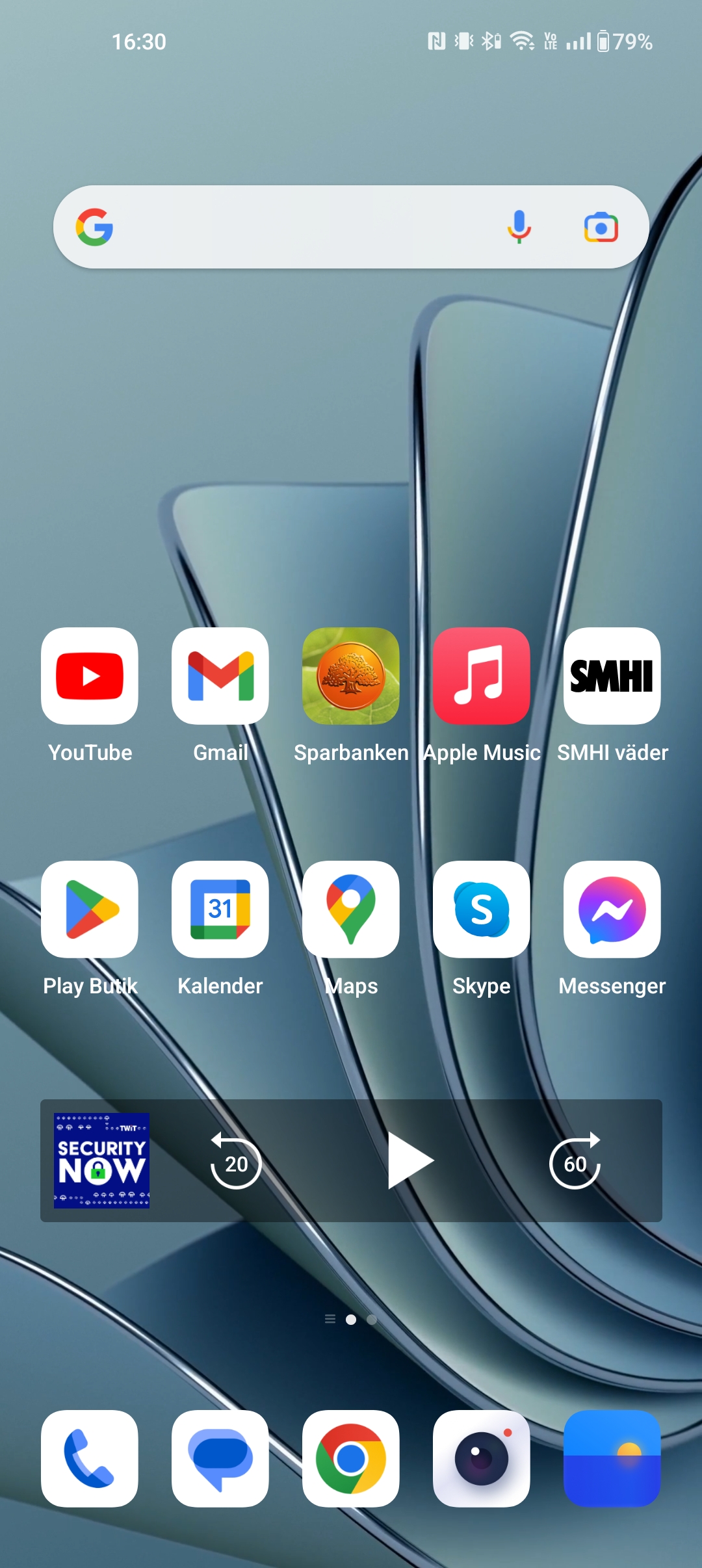Screen dimensions: 702x1568
Task: Open the Camera app
Action: (x=482, y=1458)
